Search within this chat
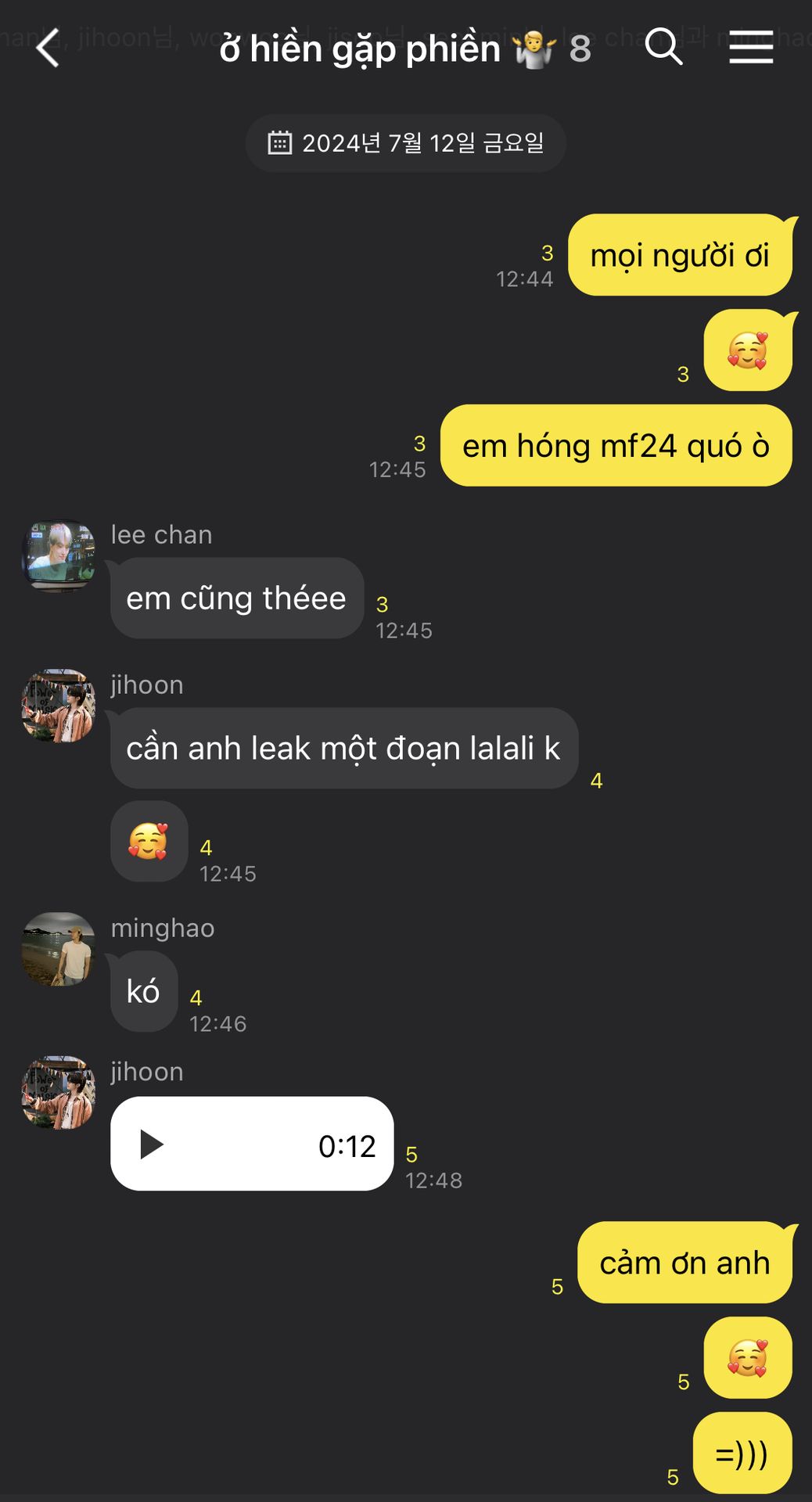The width and height of the screenshot is (812, 1502). [663, 47]
